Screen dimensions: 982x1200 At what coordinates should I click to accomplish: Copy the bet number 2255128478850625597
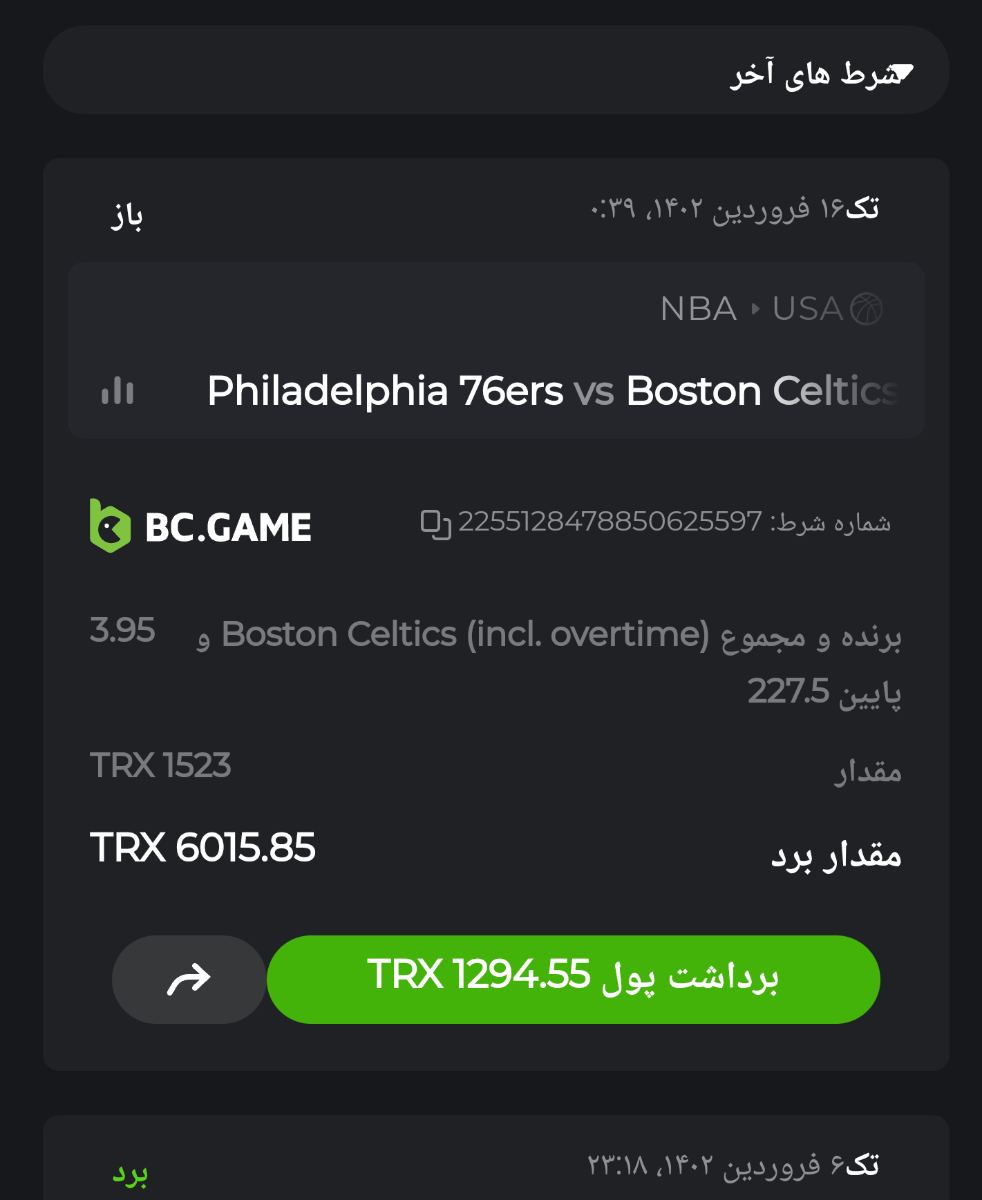pos(436,523)
